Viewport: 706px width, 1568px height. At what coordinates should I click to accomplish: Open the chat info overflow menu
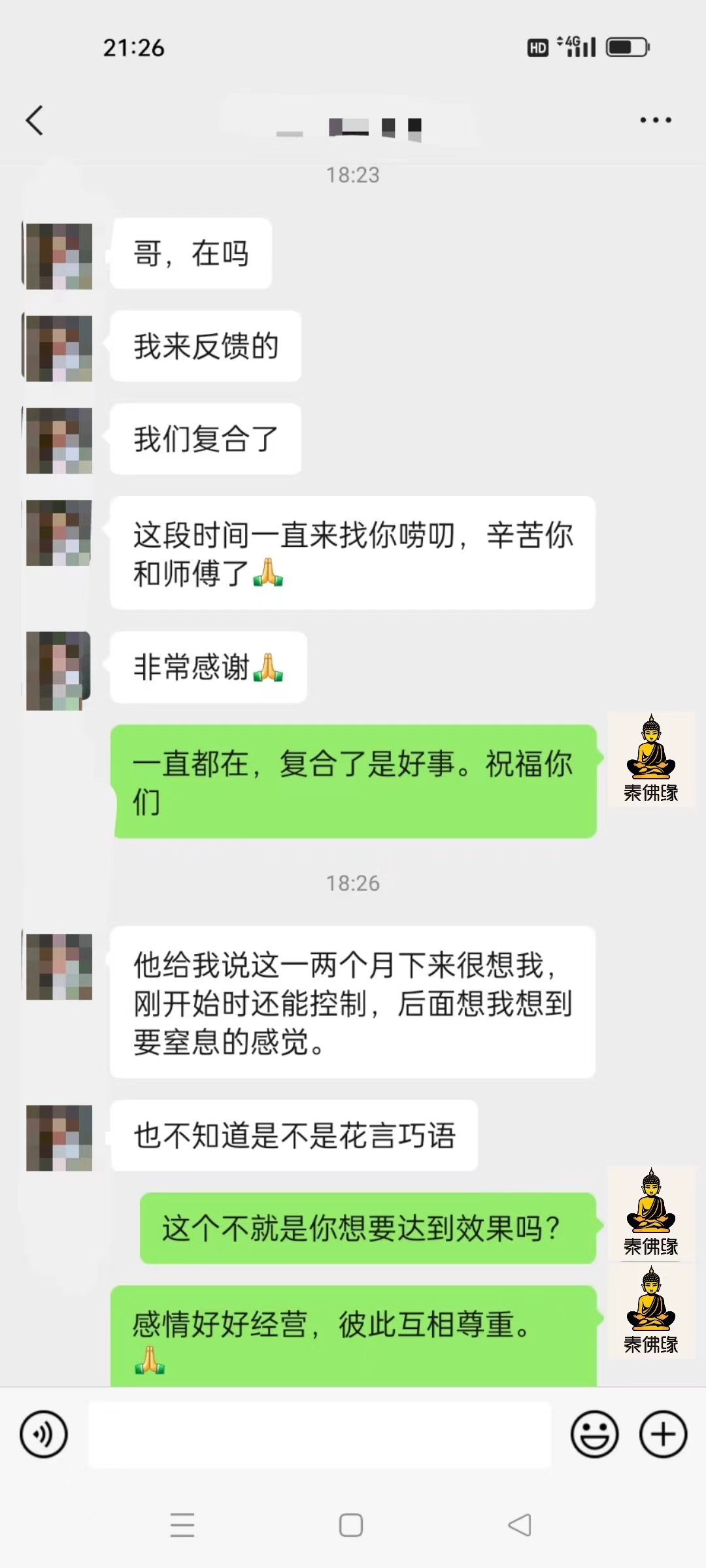[655, 120]
